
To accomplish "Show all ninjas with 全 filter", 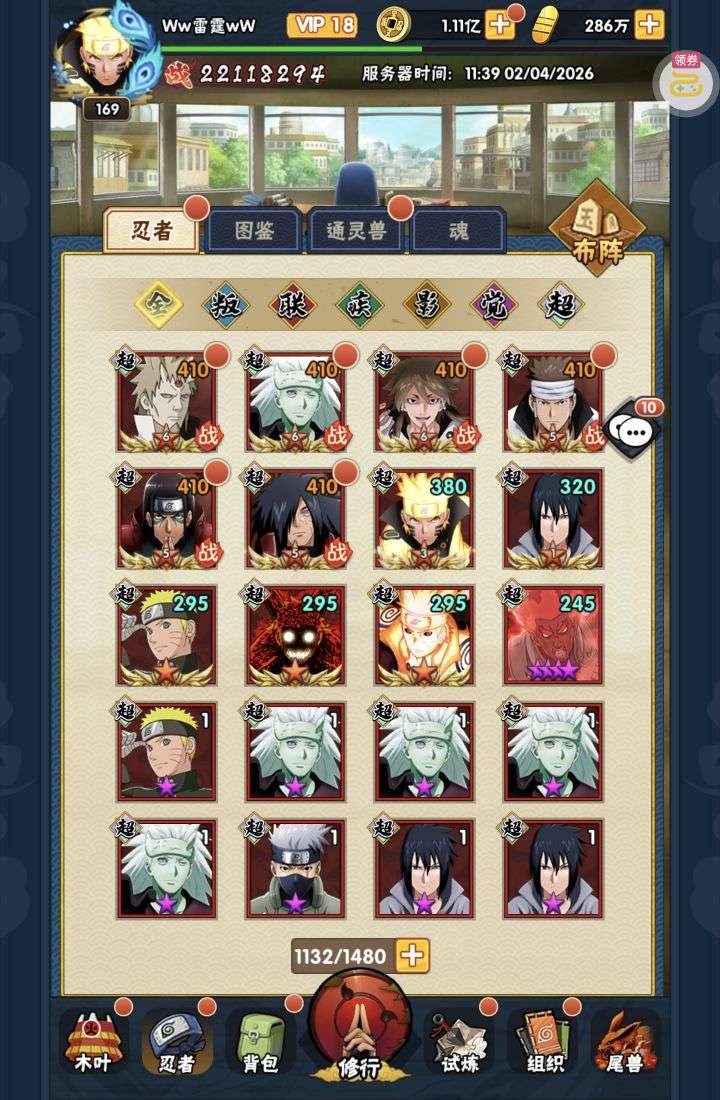I will (x=159, y=305).
